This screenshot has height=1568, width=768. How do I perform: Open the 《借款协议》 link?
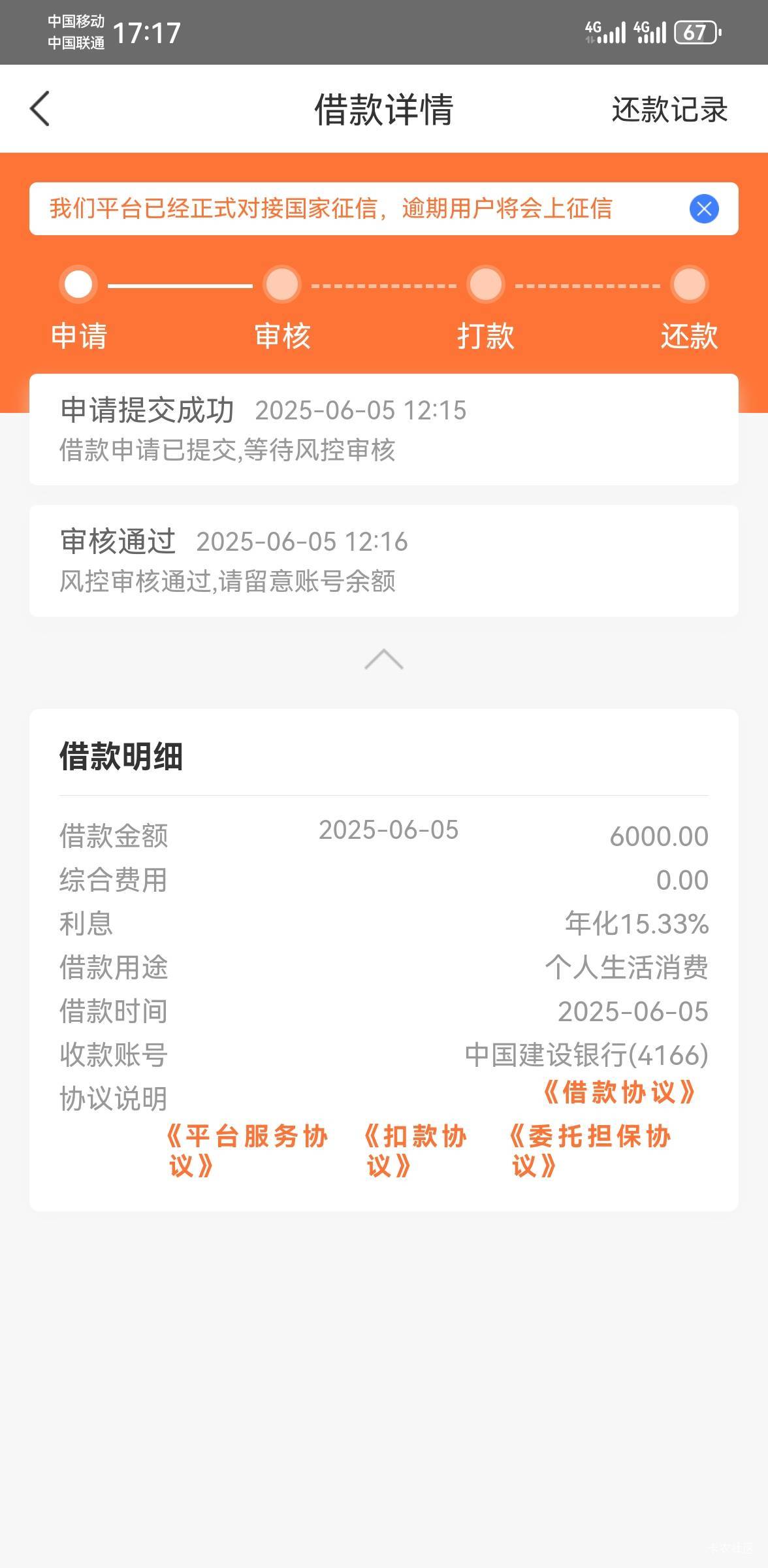[x=618, y=1092]
